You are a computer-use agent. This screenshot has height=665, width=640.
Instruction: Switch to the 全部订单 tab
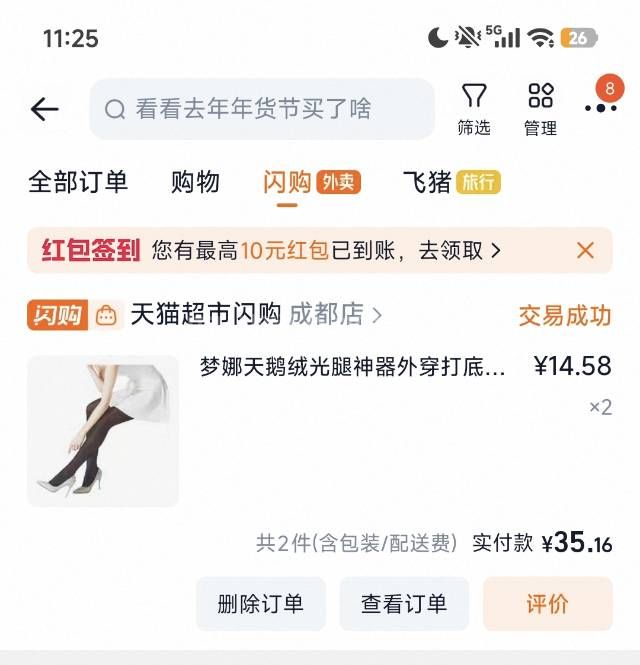78,182
